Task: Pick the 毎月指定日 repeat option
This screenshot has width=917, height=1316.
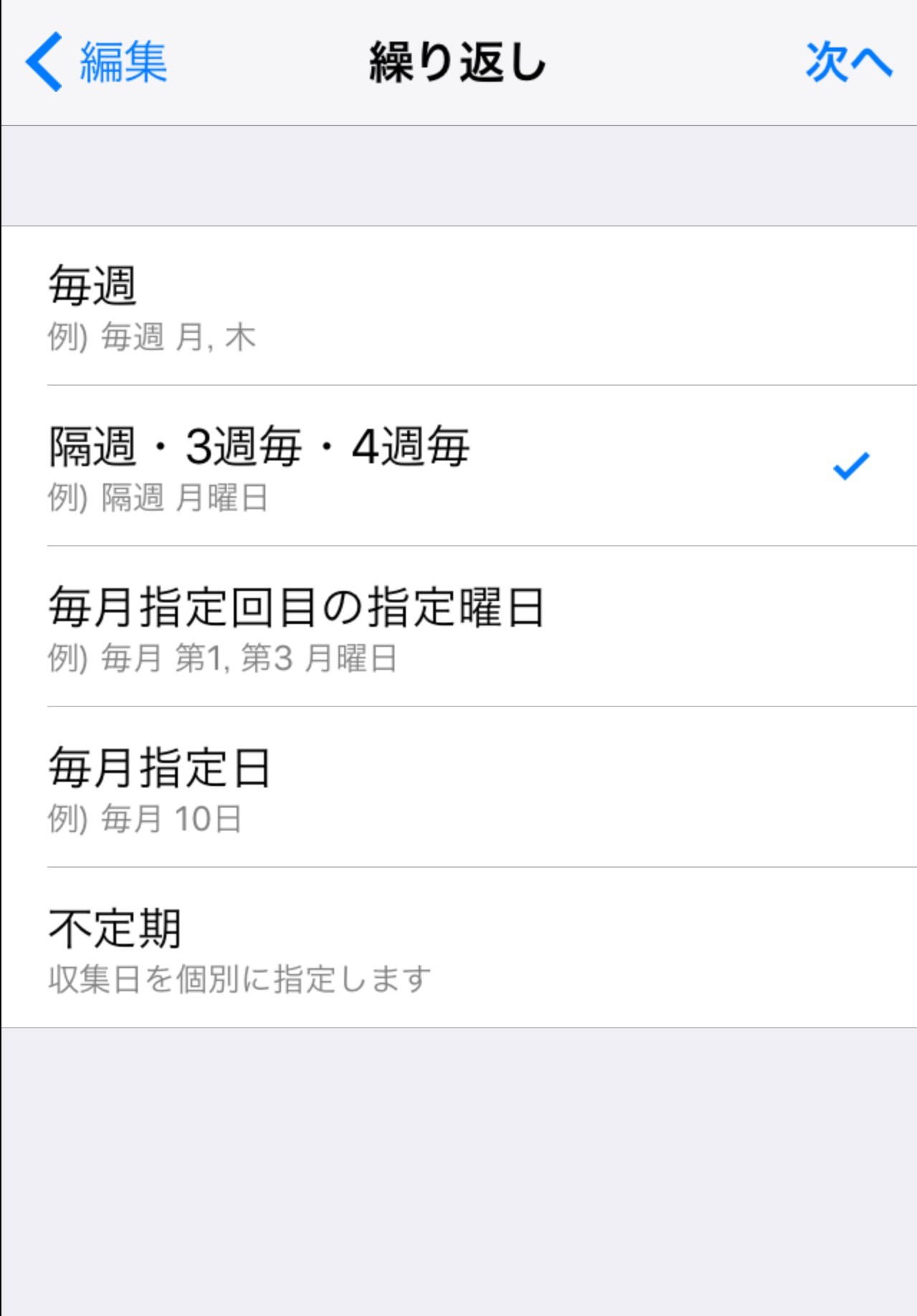Action: tap(459, 787)
